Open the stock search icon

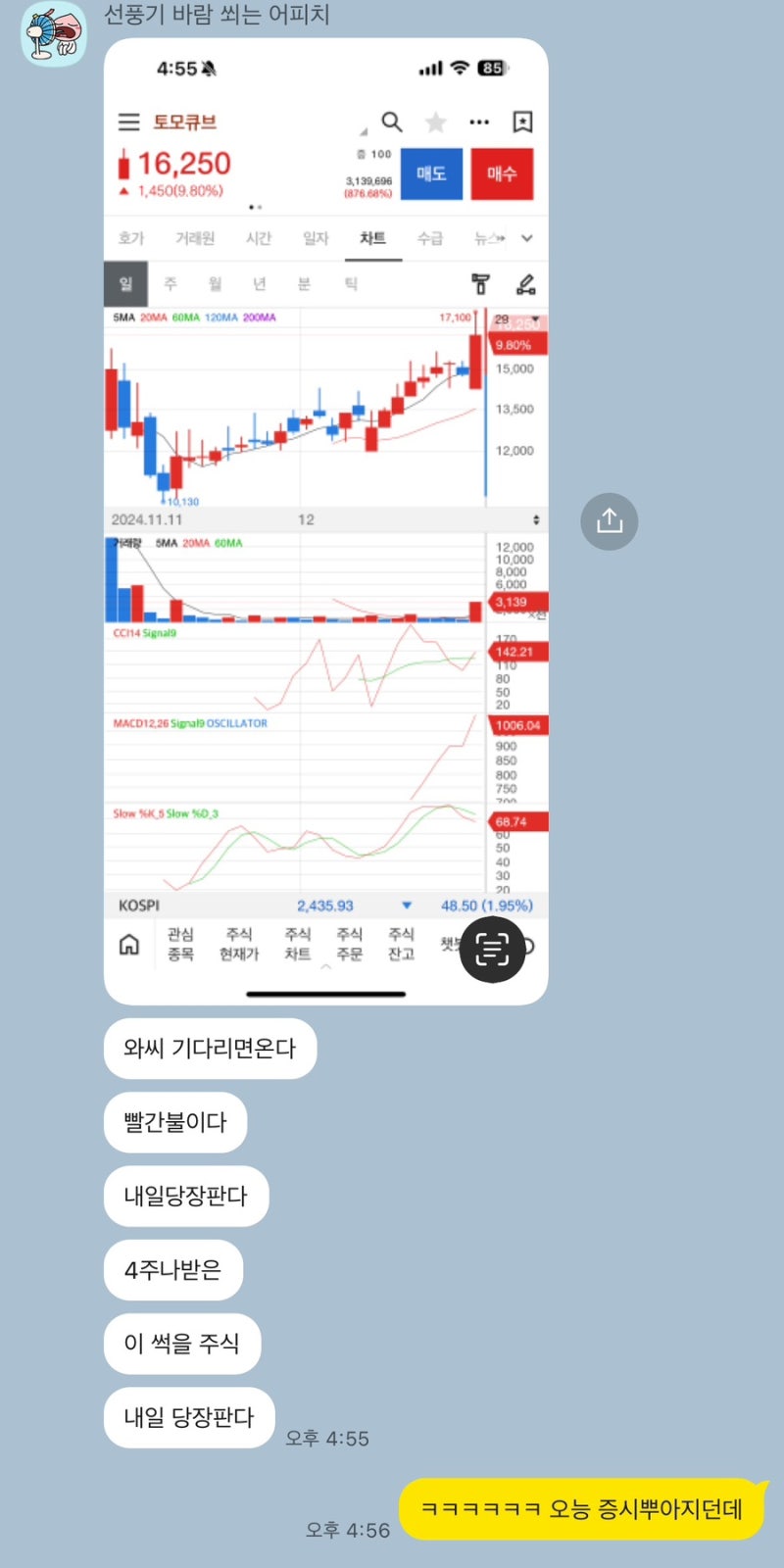393,122
